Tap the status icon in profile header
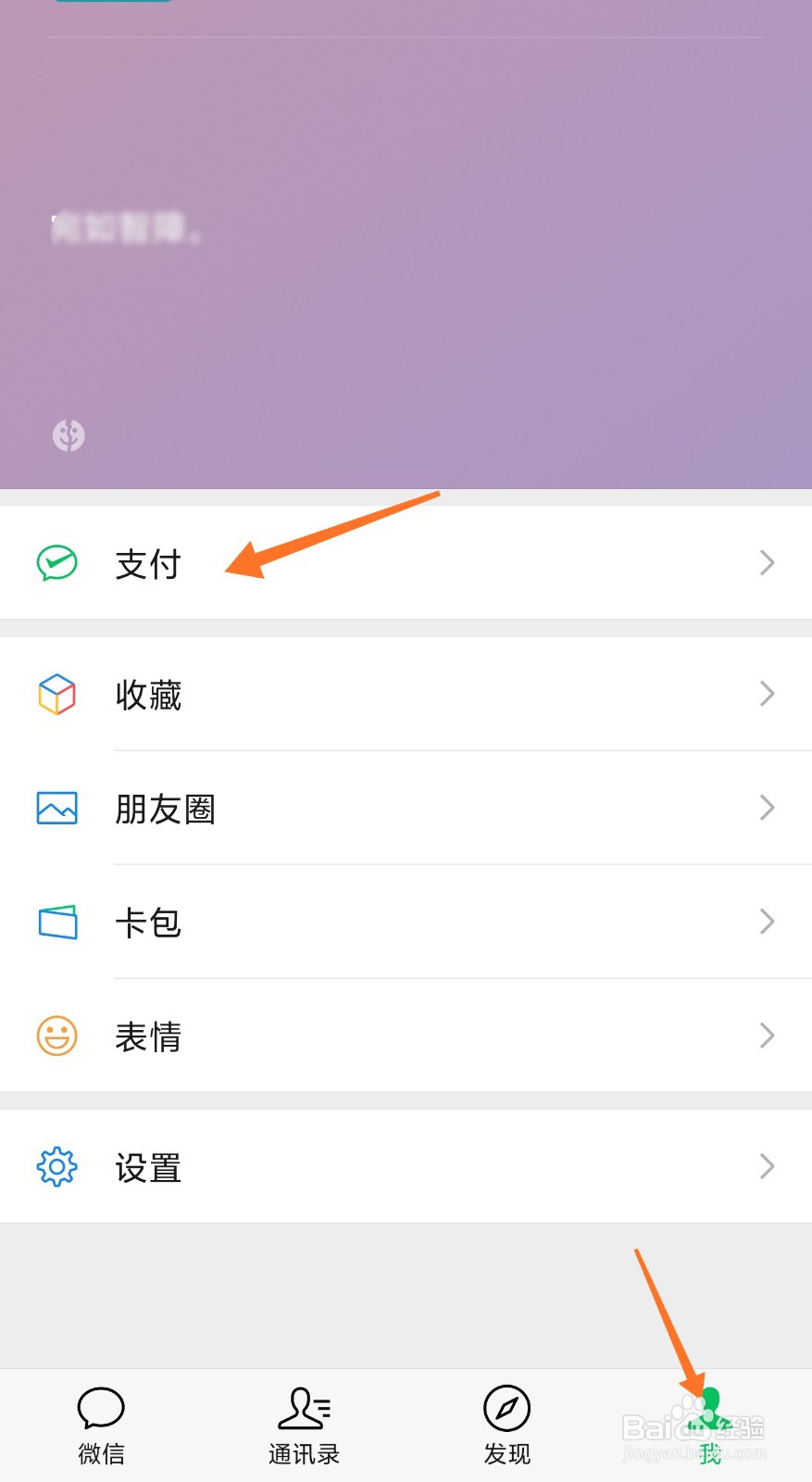Viewport: 812px width, 1482px height. (69, 434)
